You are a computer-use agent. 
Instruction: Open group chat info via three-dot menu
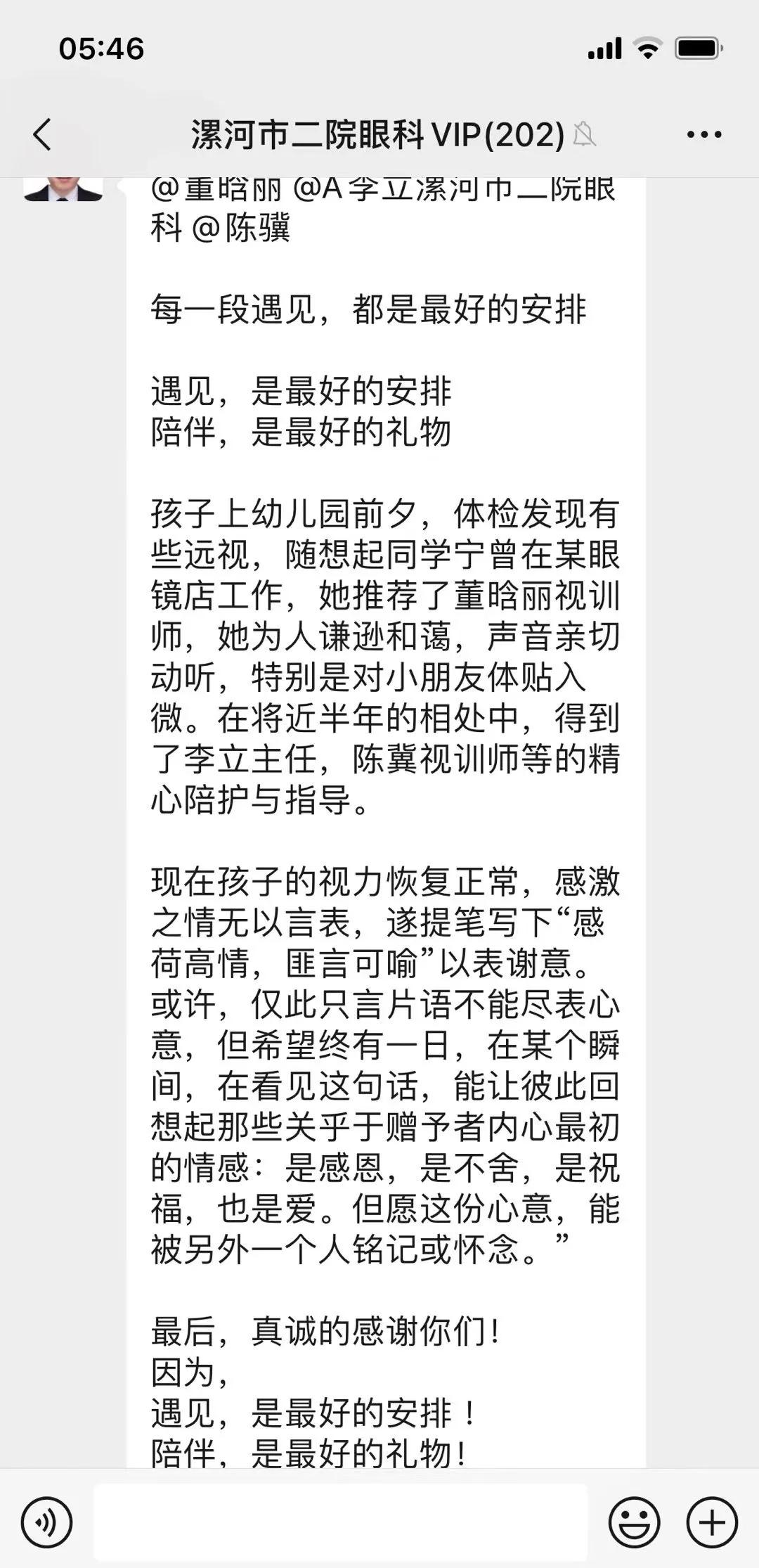tap(704, 134)
